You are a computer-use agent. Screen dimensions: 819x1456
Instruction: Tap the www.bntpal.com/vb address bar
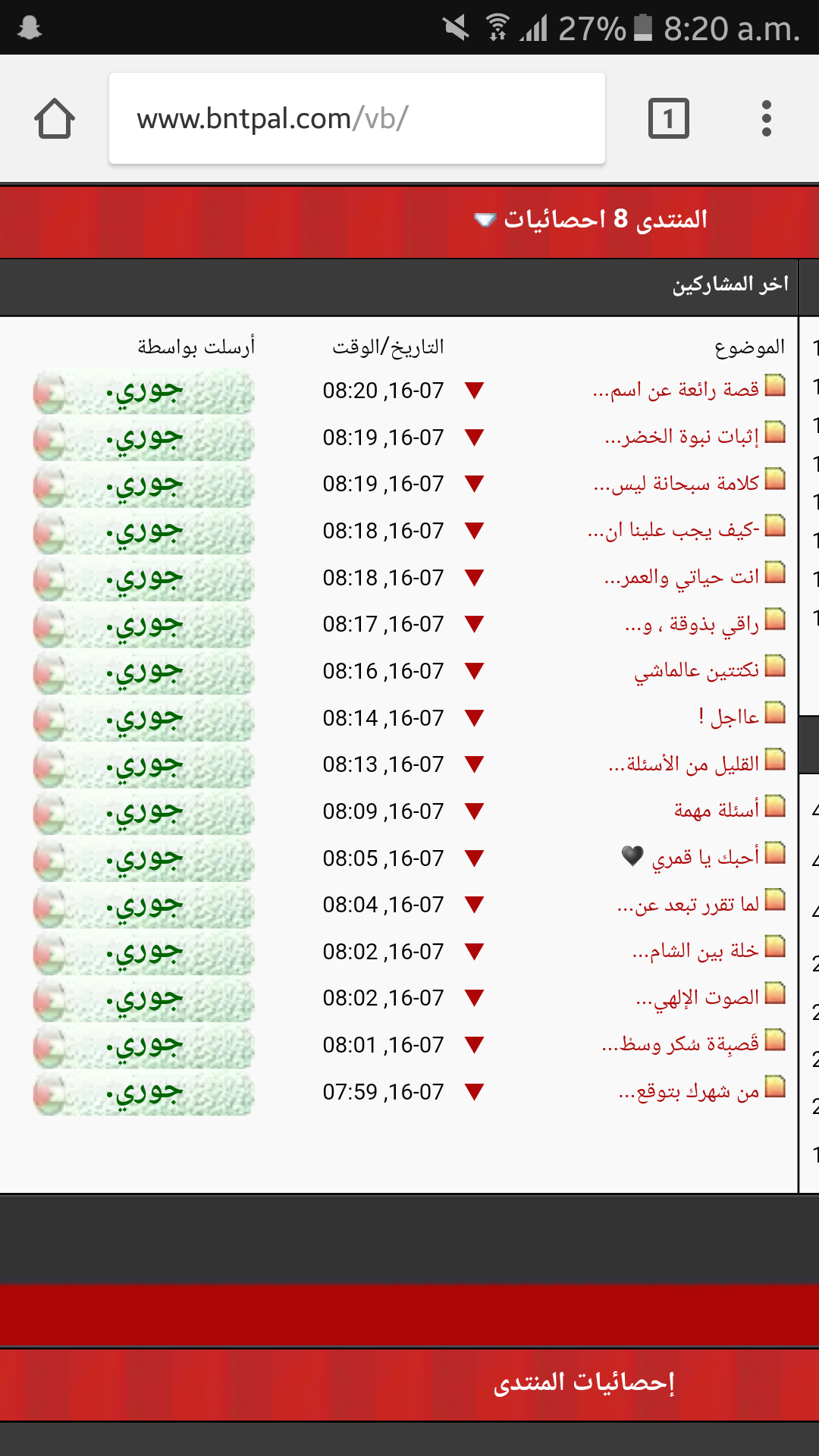[x=357, y=118]
